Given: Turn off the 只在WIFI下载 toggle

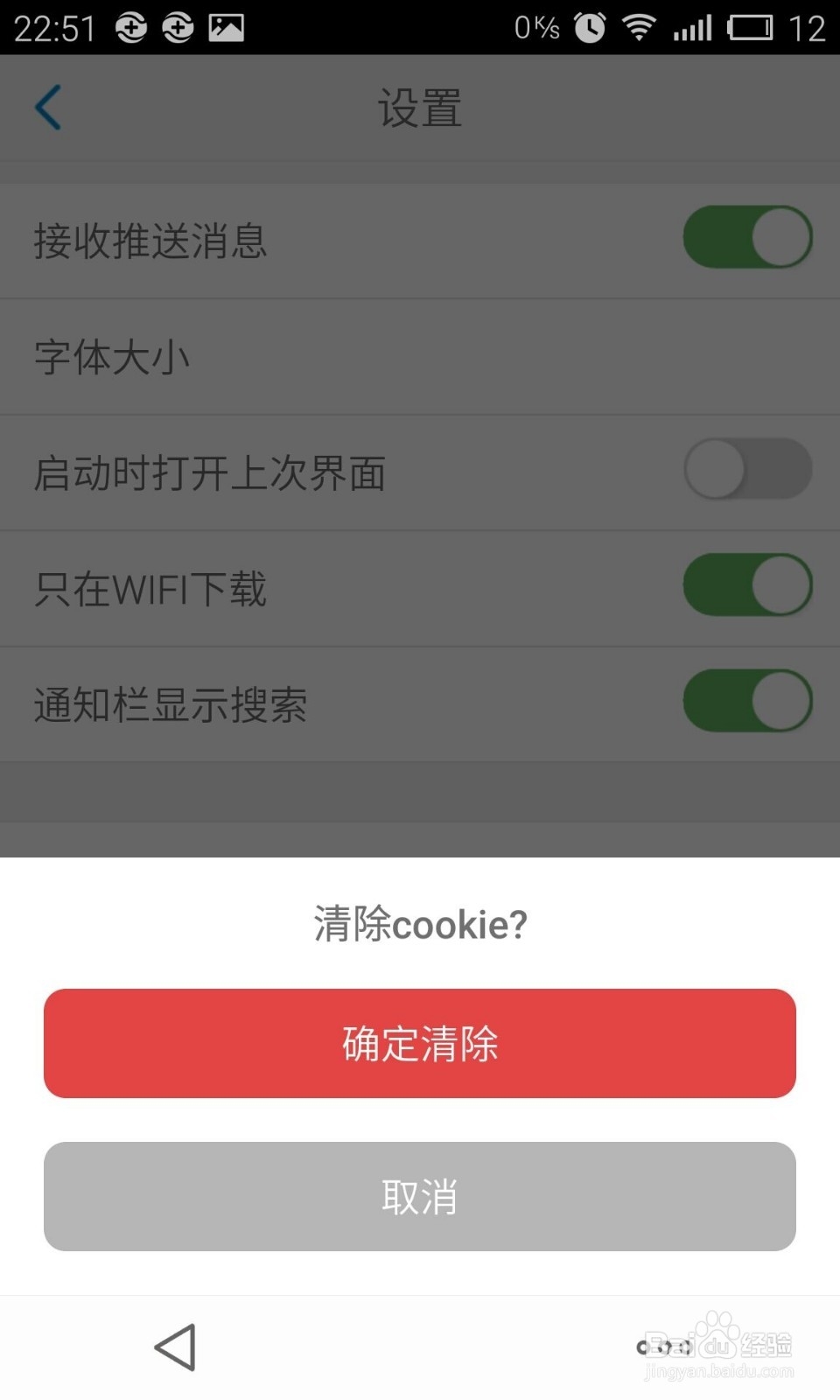Looking at the screenshot, I should pyautogui.click(x=746, y=584).
